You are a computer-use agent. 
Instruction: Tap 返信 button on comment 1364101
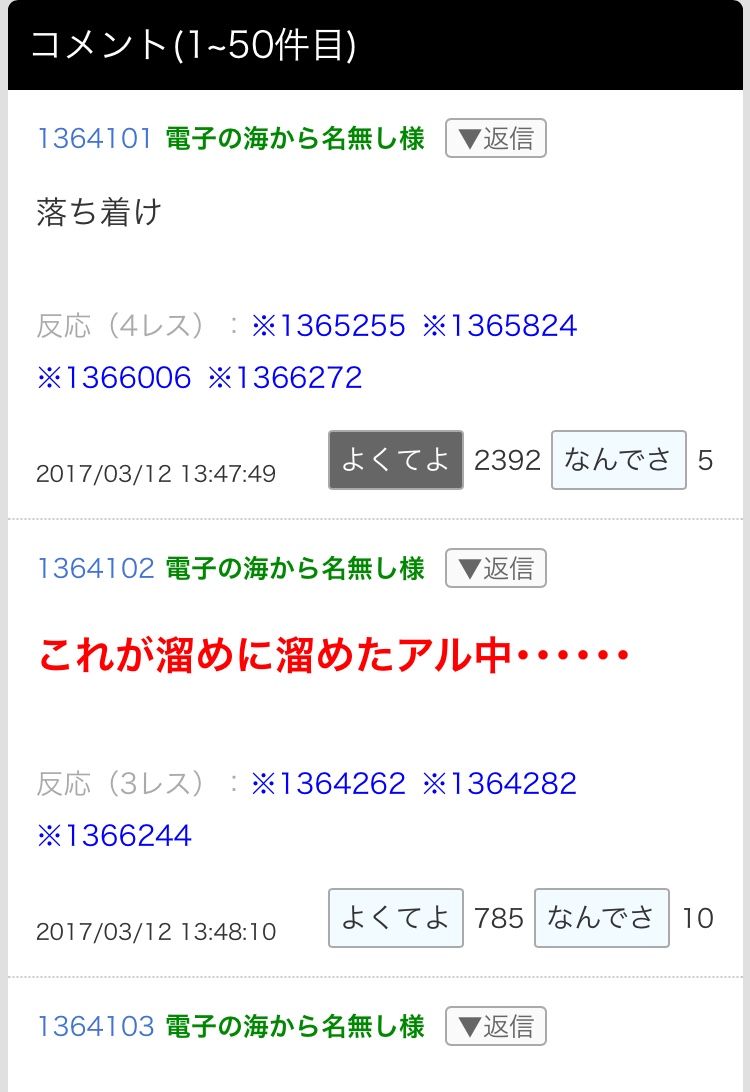point(496,139)
